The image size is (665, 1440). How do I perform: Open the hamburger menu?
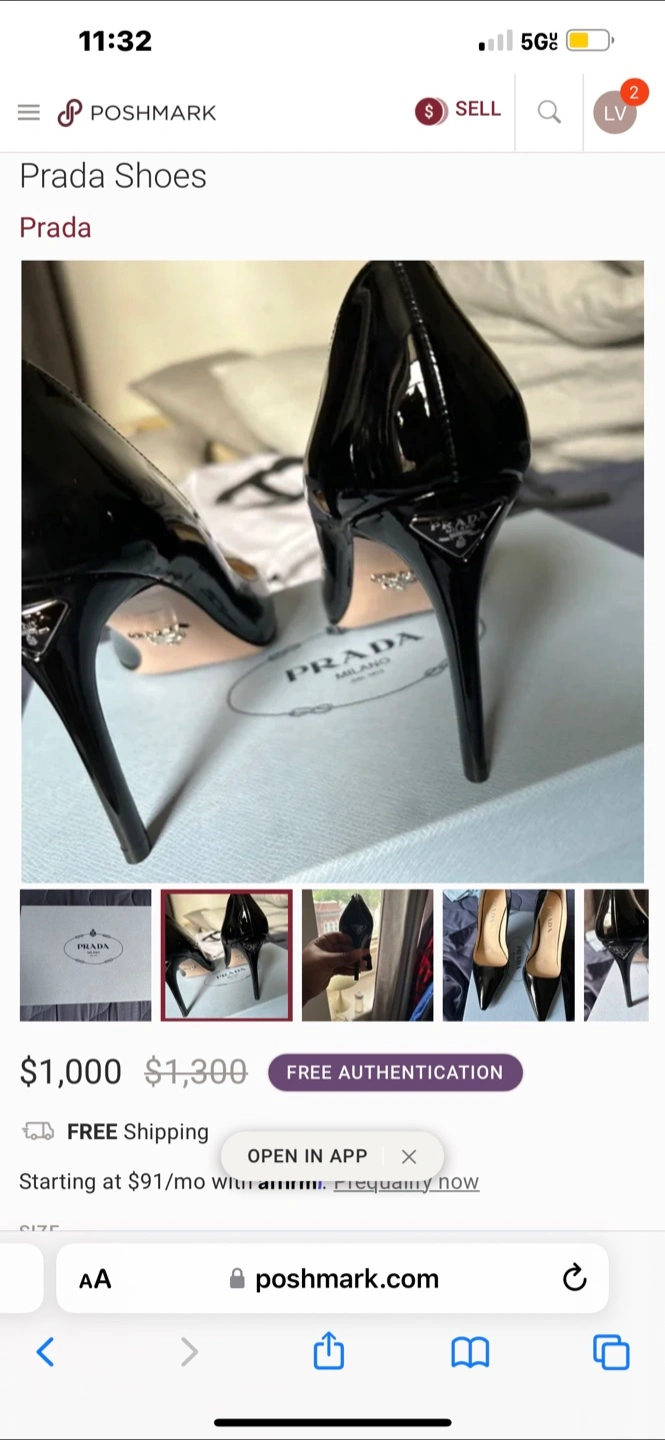pyautogui.click(x=28, y=113)
